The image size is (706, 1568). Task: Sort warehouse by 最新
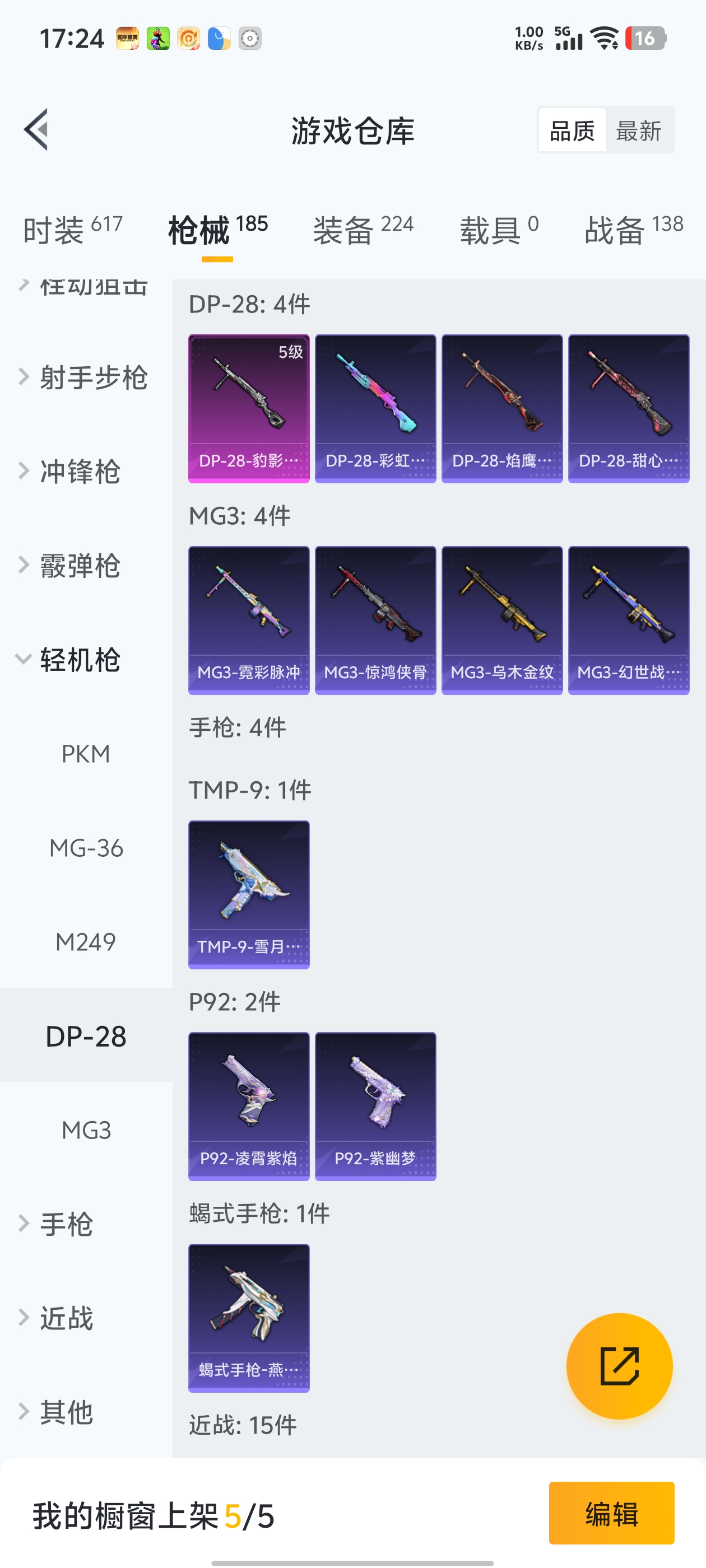(x=638, y=131)
